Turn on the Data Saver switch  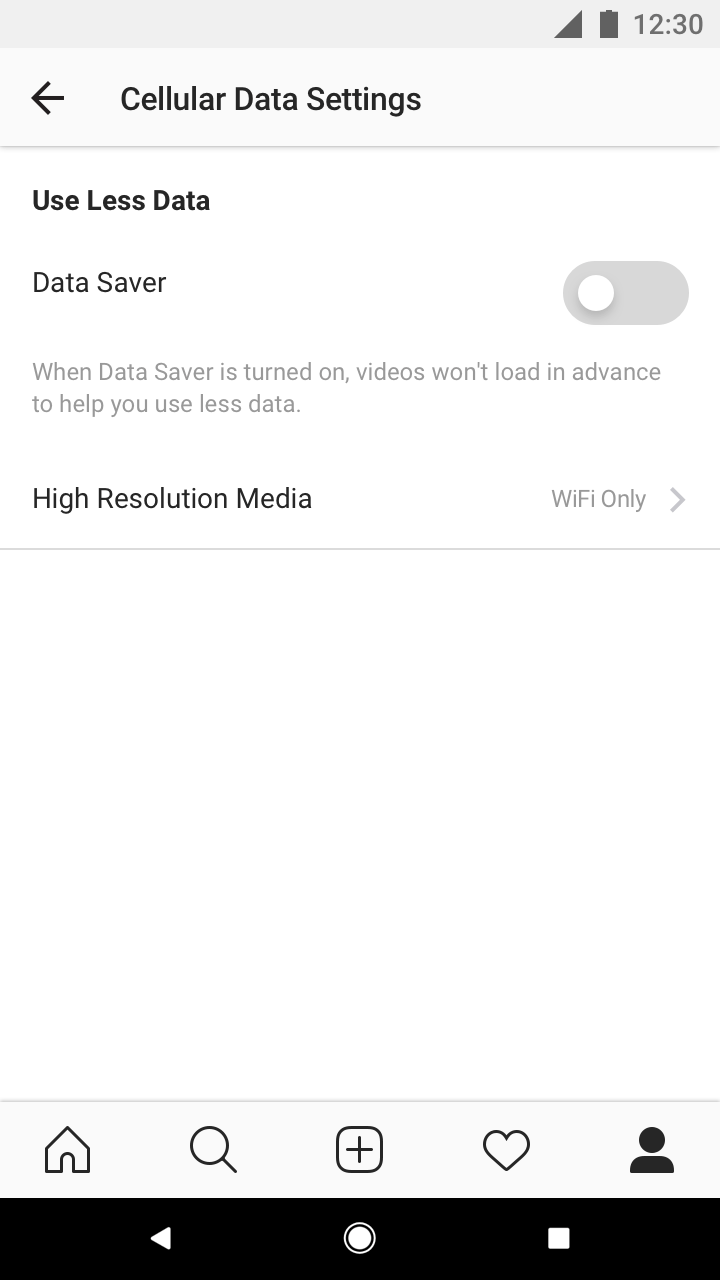[625, 293]
